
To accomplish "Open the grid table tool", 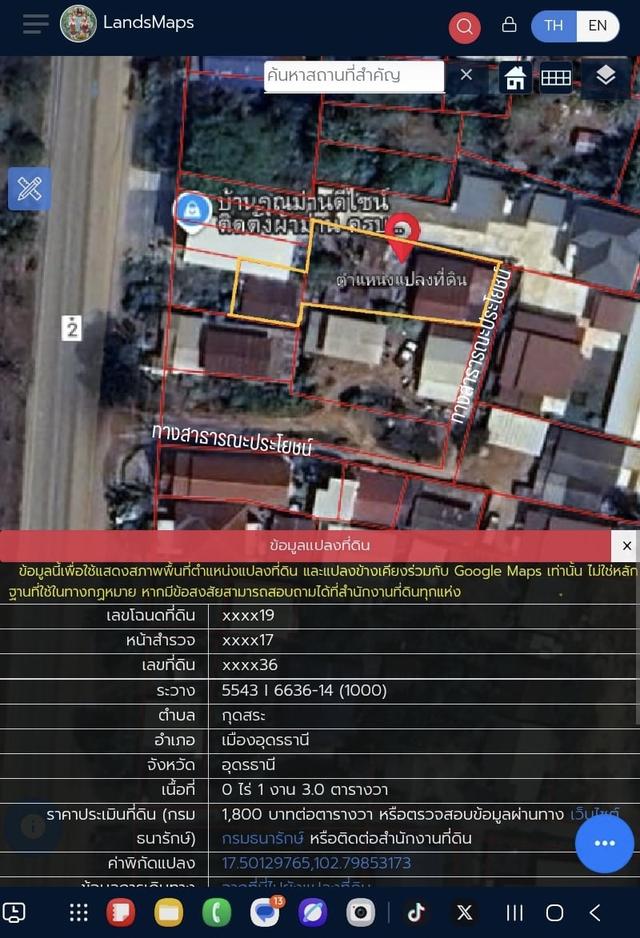I will [x=556, y=77].
